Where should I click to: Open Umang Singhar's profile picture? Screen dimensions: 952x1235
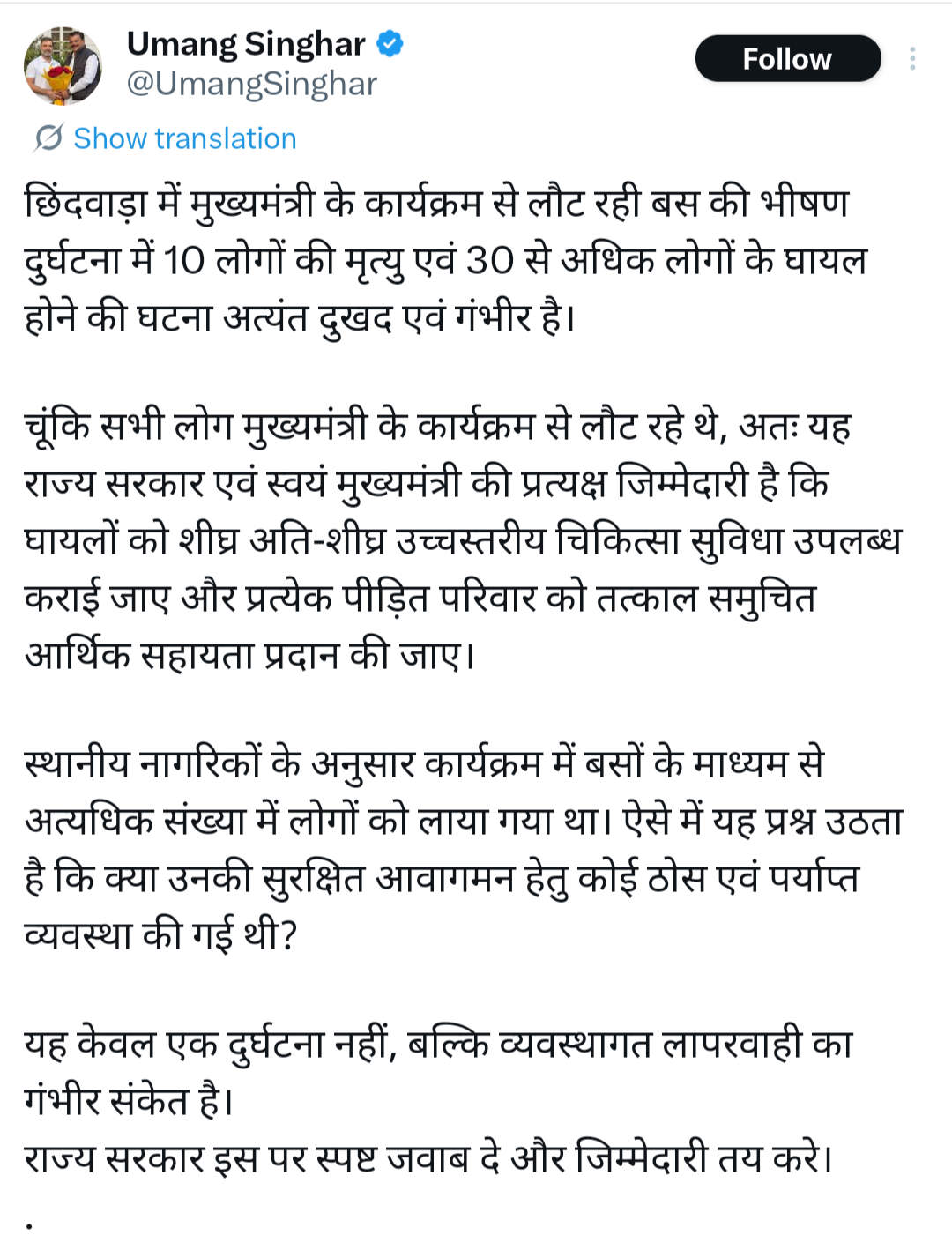pyautogui.click(x=62, y=66)
